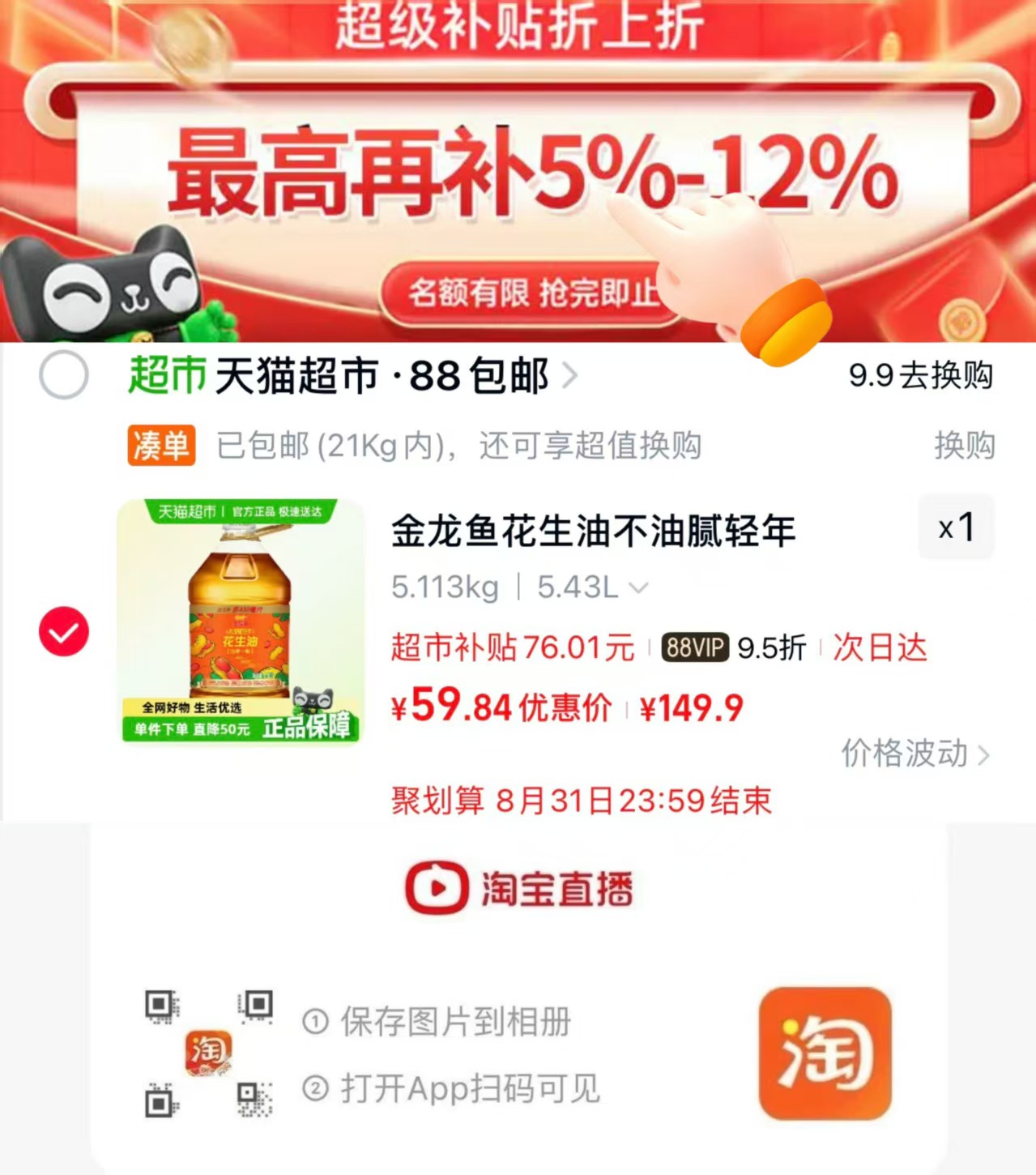Screen dimensions: 1036x1175
Task: Click the green 超市 label icon
Action: pos(168,375)
